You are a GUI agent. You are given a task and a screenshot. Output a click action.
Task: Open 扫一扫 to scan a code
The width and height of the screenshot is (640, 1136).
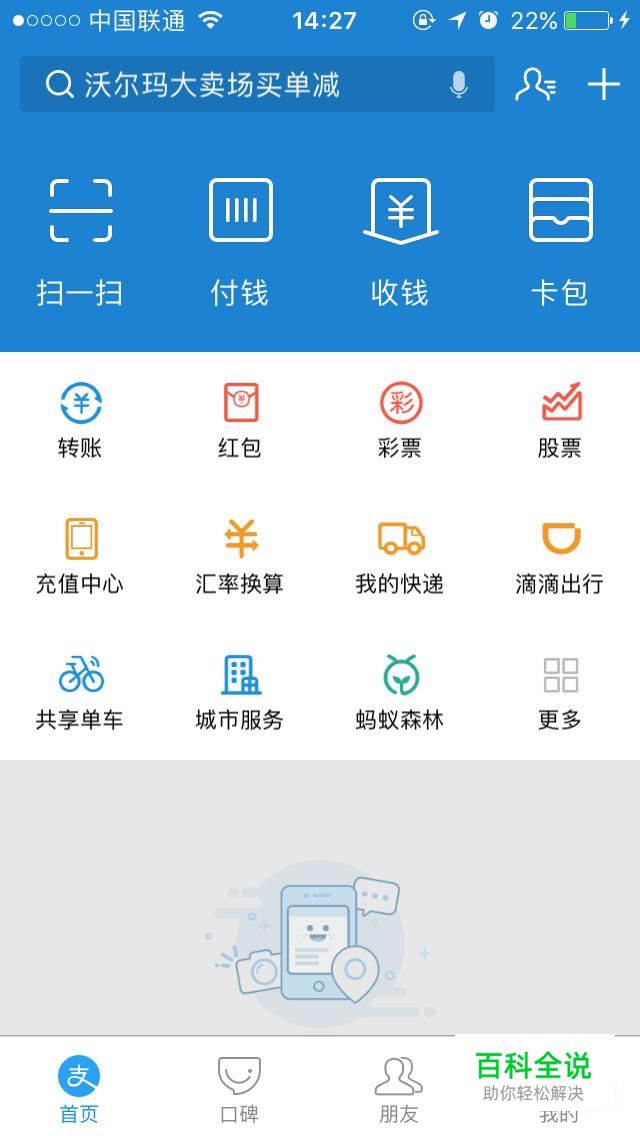pos(80,240)
